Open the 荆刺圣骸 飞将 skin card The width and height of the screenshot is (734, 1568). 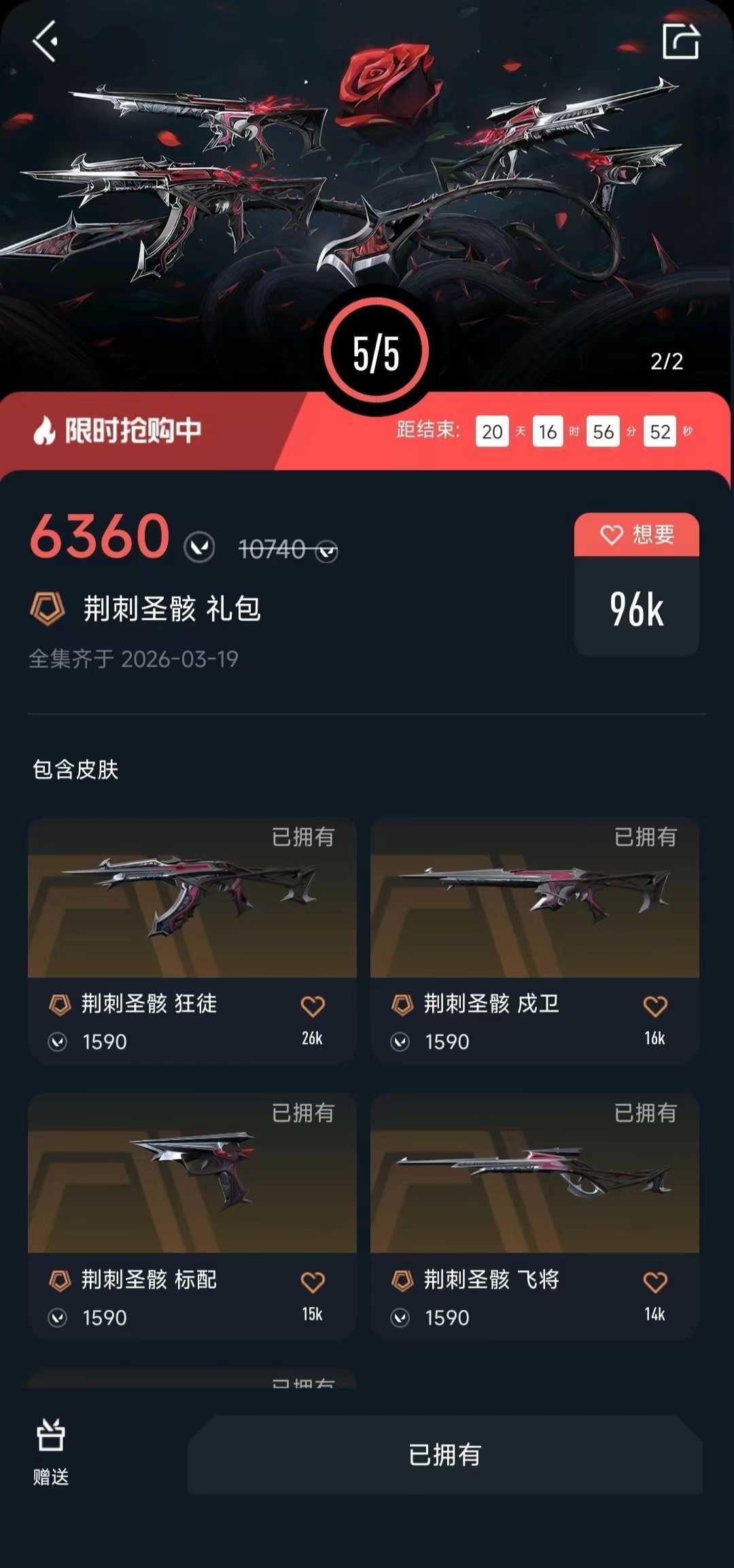(535, 1217)
